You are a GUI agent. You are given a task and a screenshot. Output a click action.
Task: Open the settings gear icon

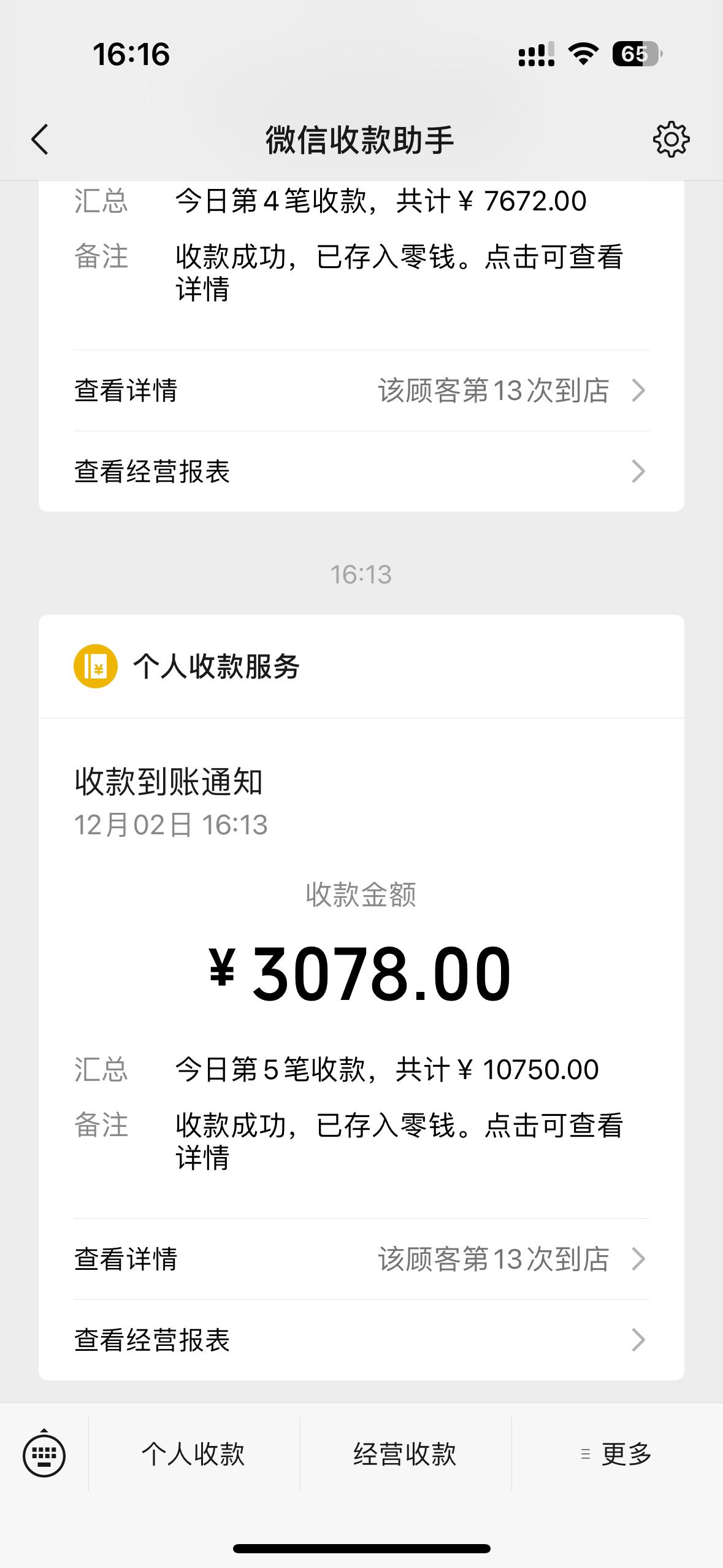(671, 139)
